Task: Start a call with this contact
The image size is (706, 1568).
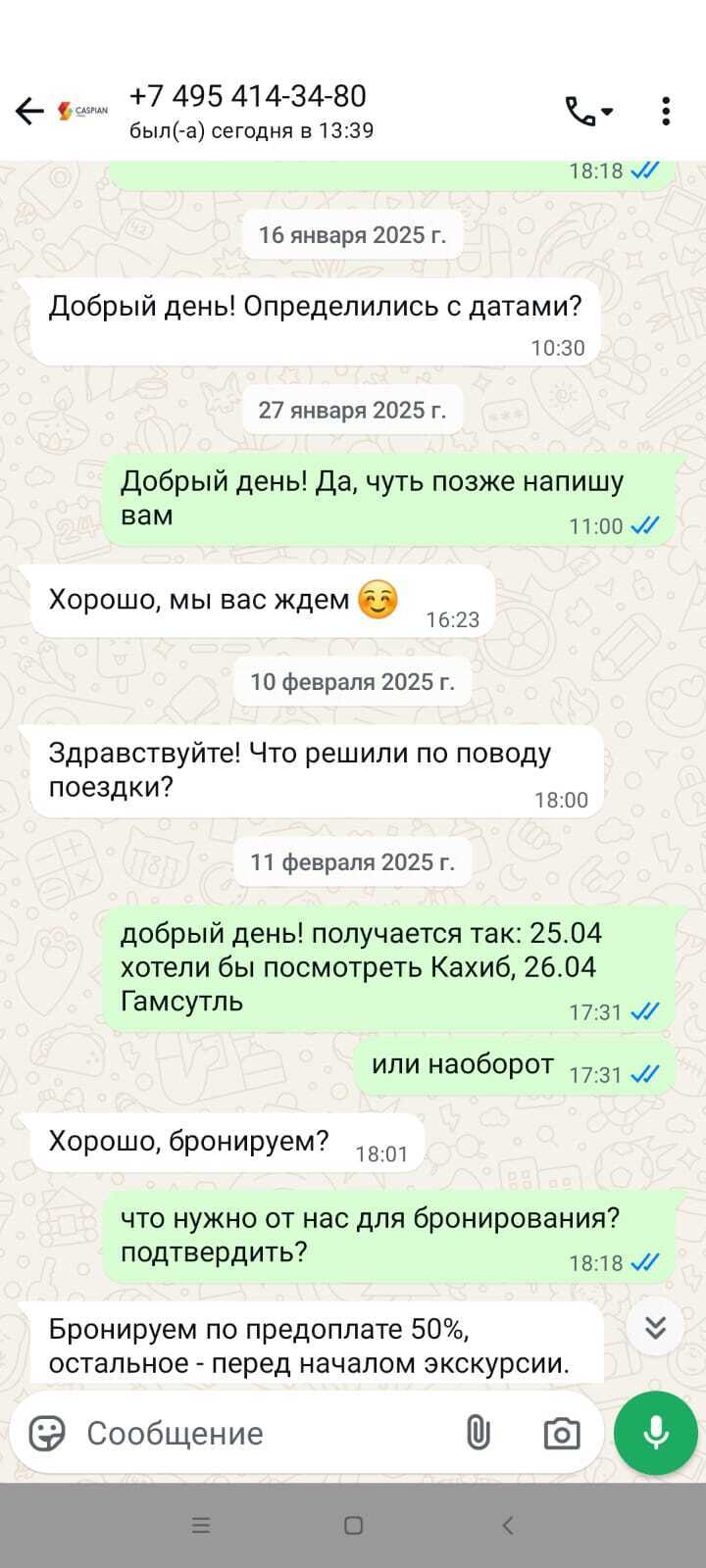Action: pyautogui.click(x=587, y=112)
